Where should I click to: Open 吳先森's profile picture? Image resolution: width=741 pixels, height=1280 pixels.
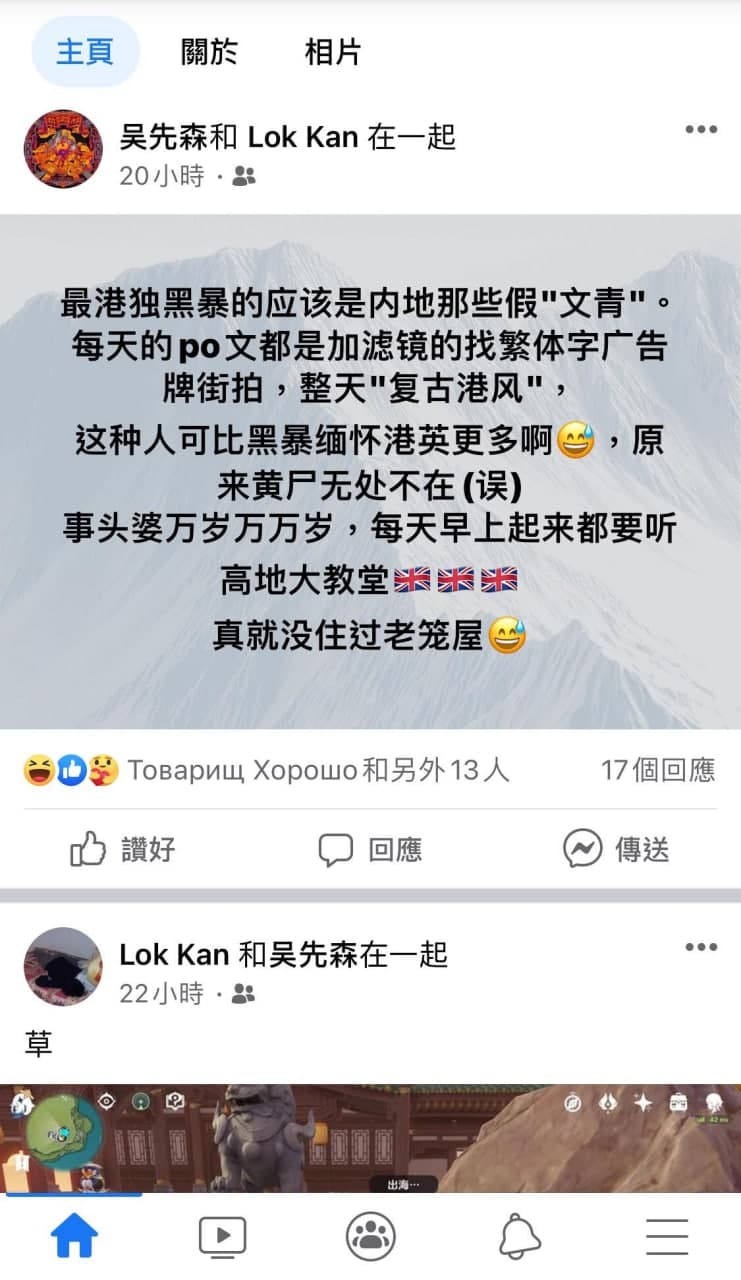coord(63,149)
